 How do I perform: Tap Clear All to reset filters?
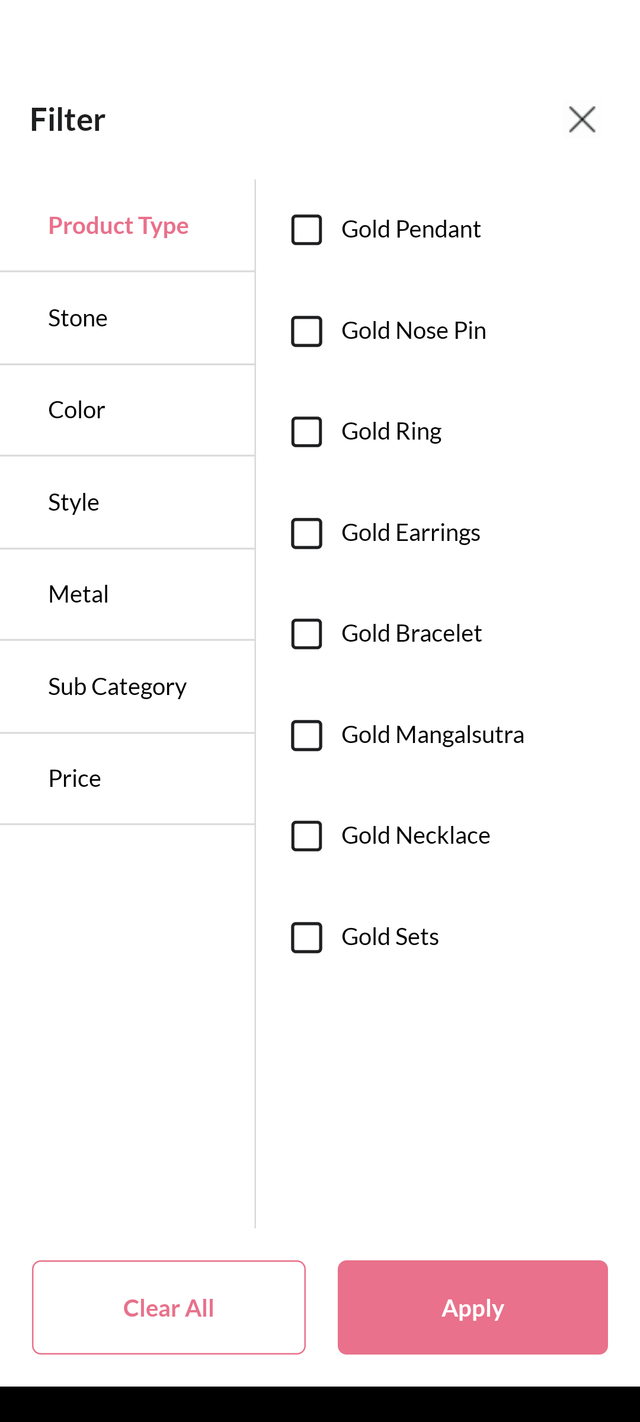(169, 1308)
